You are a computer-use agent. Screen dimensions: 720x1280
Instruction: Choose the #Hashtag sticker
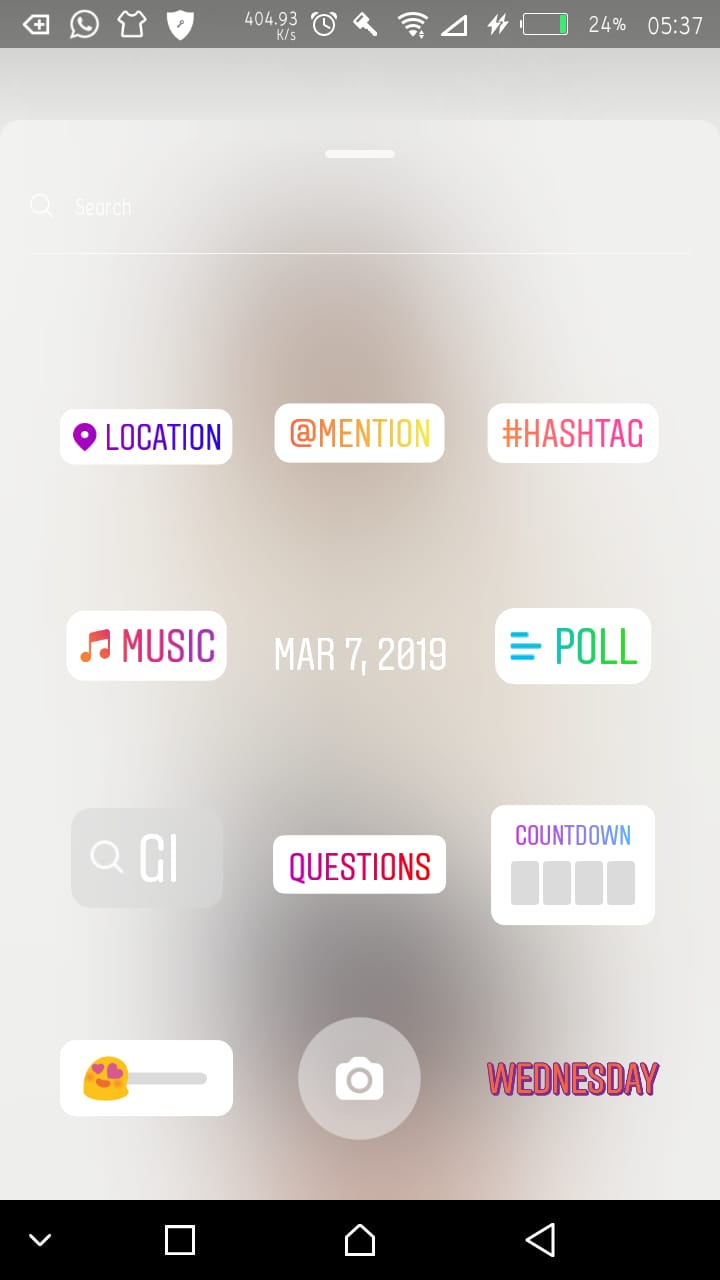click(x=572, y=433)
